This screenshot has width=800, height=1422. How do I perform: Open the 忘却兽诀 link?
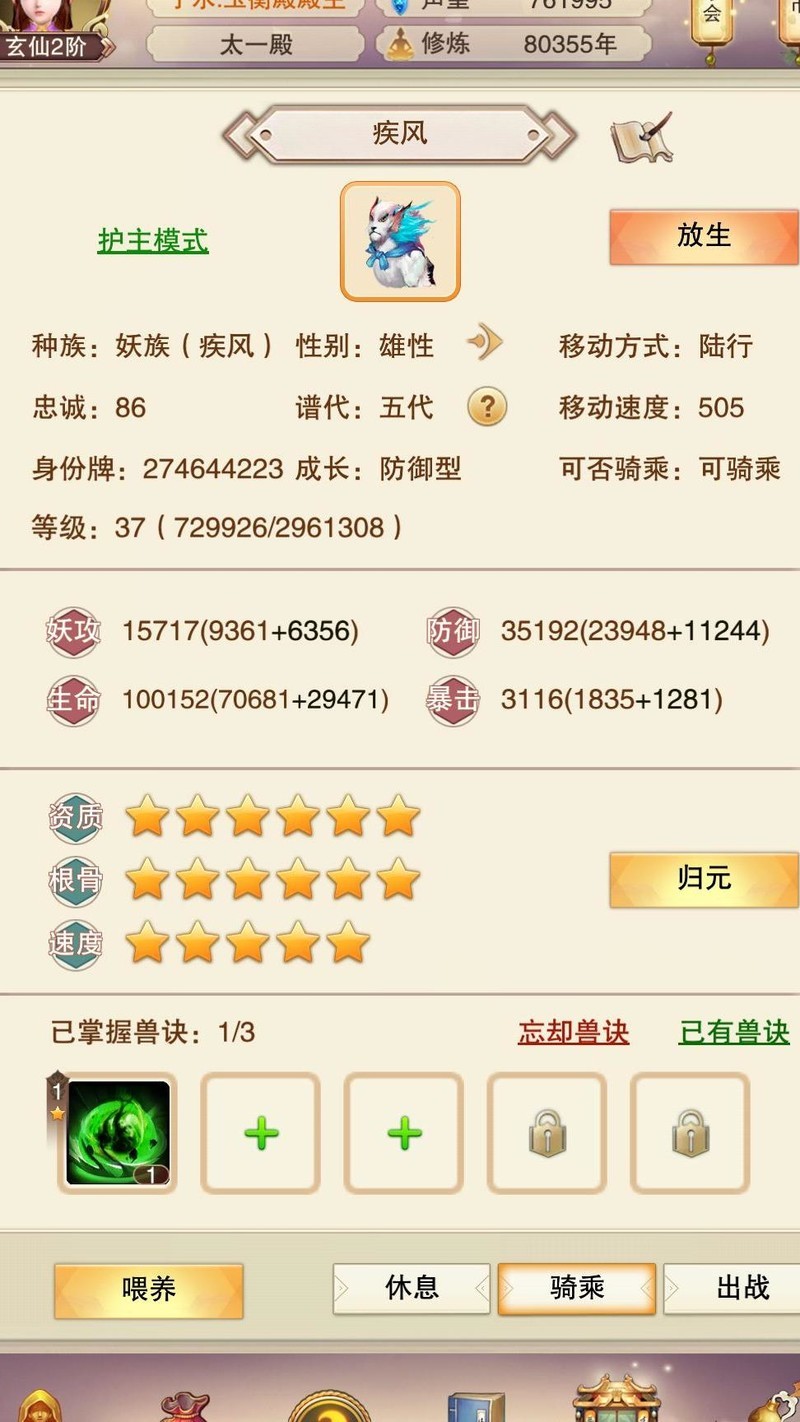point(573,1033)
